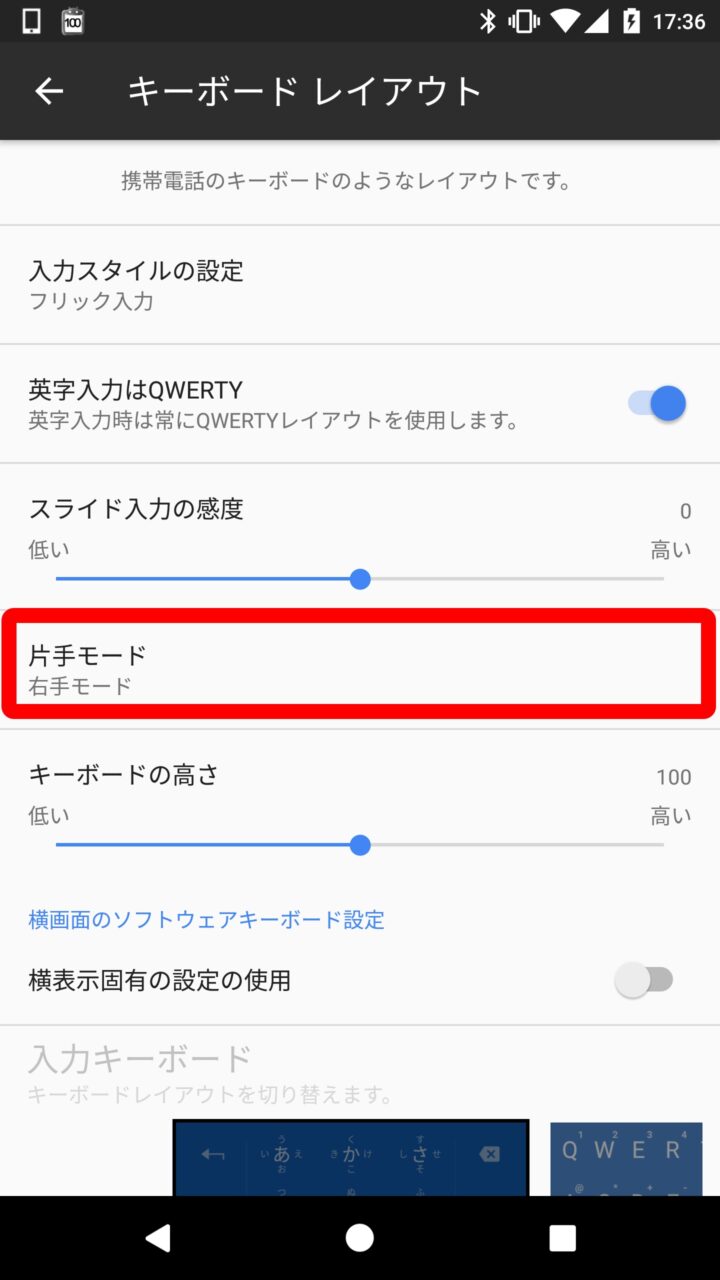The width and height of the screenshot is (720, 1280).
Task: Tap the system home button
Action: (360, 1238)
